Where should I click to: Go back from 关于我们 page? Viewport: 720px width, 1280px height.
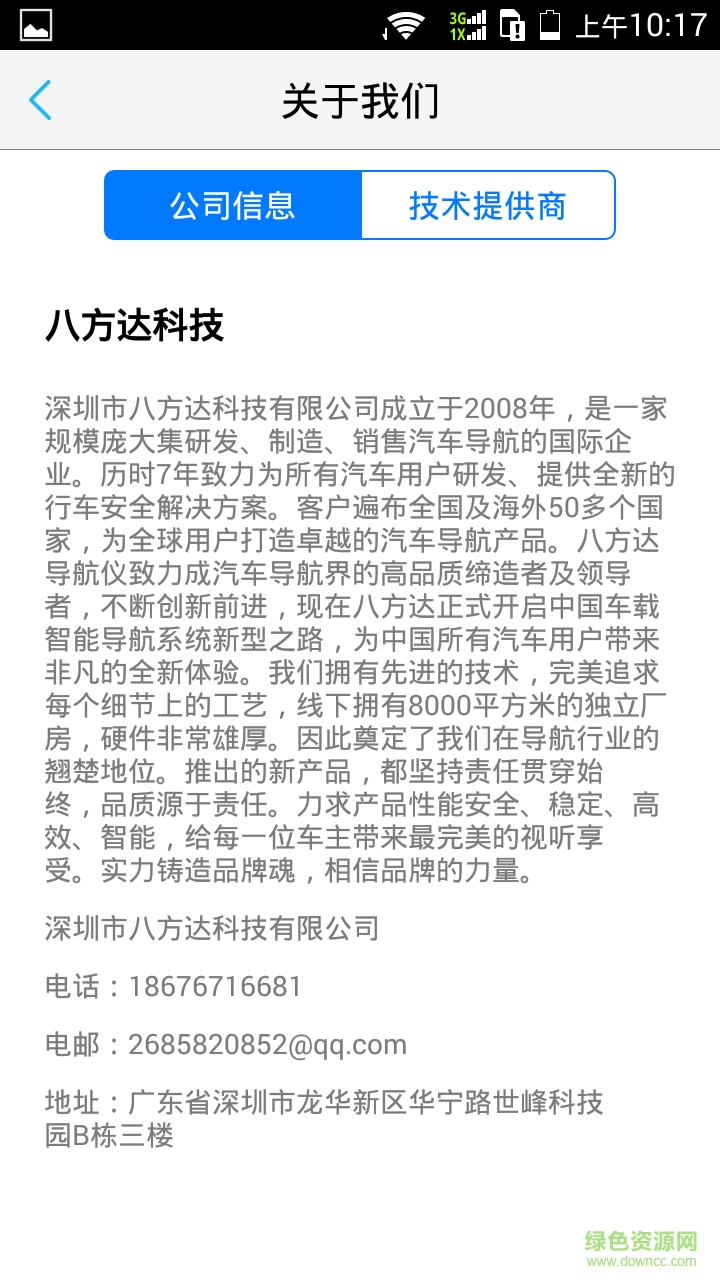[40, 101]
